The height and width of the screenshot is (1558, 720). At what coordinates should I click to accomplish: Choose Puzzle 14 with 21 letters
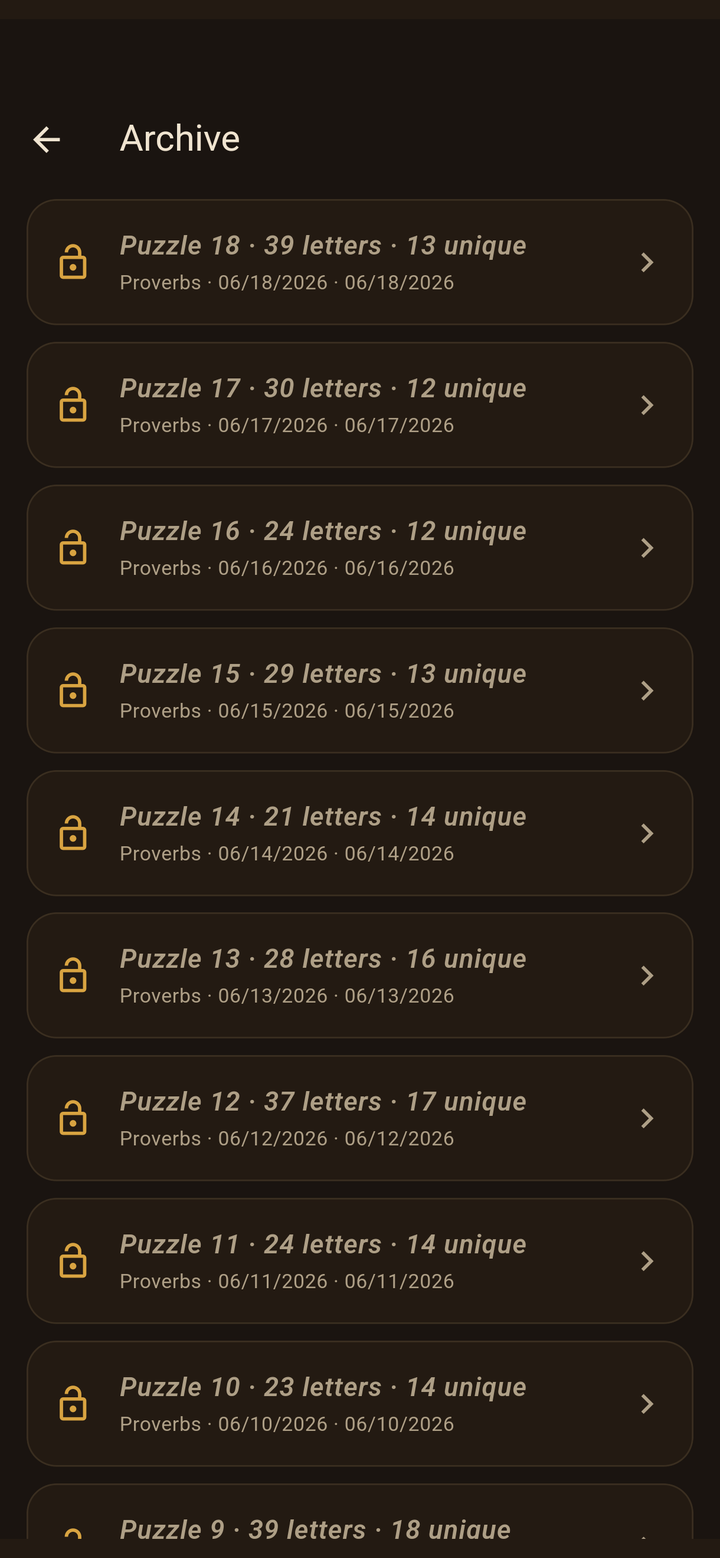pos(360,833)
